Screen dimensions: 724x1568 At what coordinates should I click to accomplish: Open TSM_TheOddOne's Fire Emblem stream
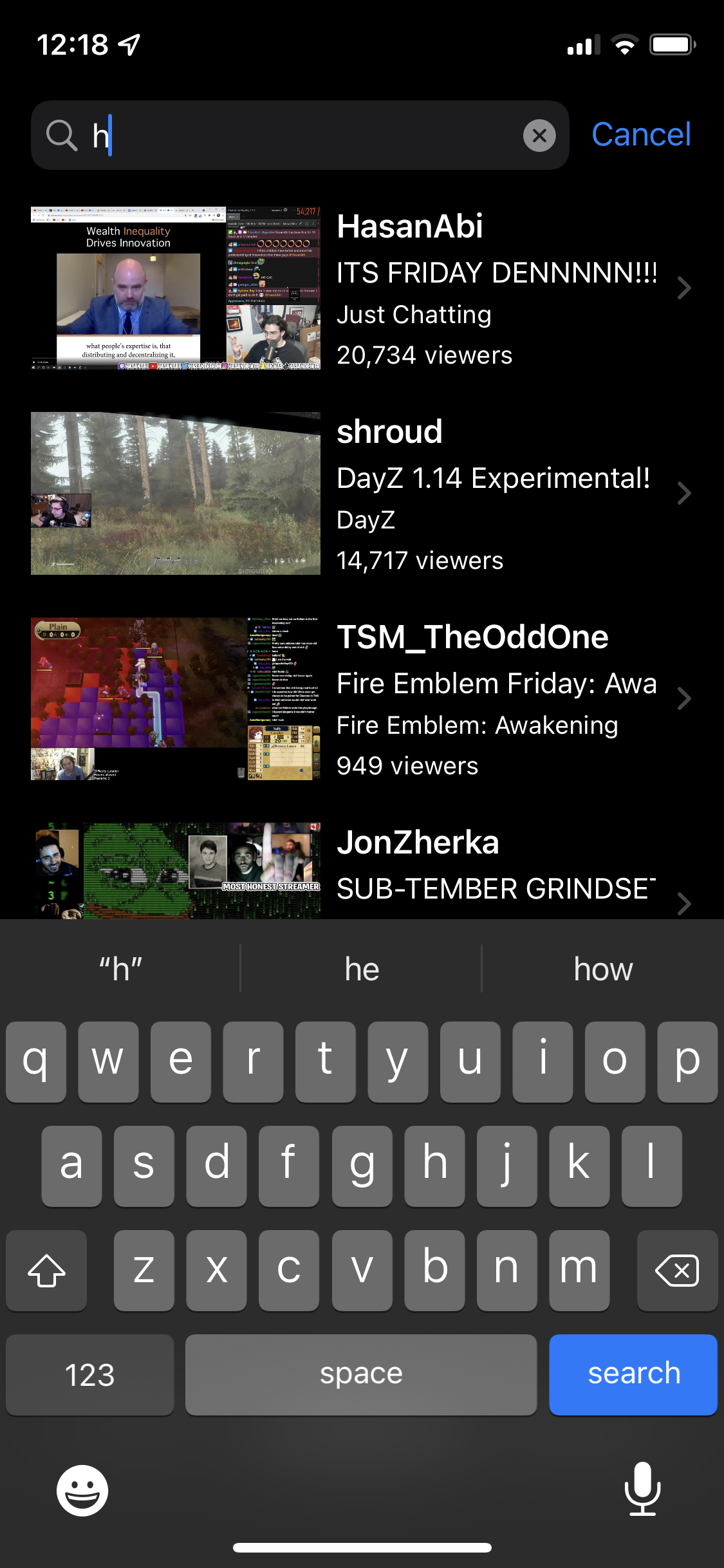coord(362,699)
